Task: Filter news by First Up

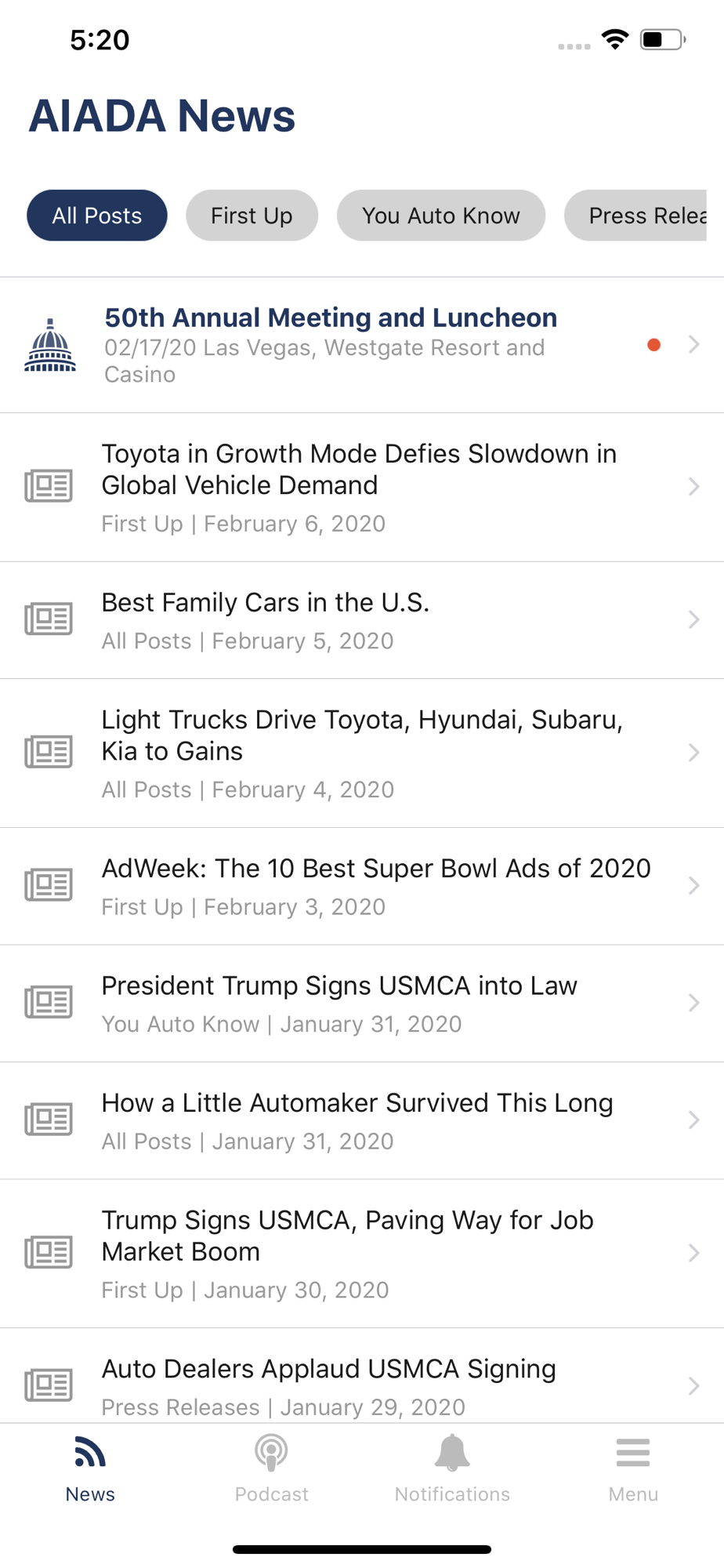Action: pos(252,216)
